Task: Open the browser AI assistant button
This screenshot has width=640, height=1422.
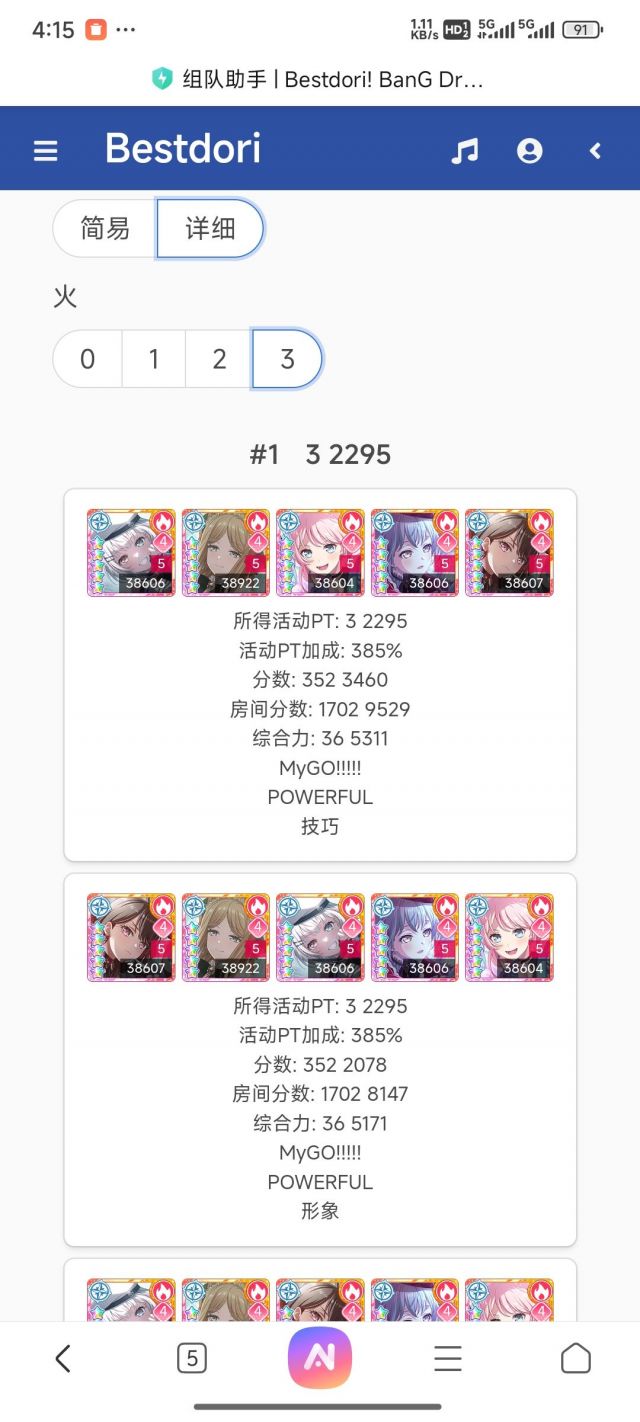Action: click(x=320, y=1358)
